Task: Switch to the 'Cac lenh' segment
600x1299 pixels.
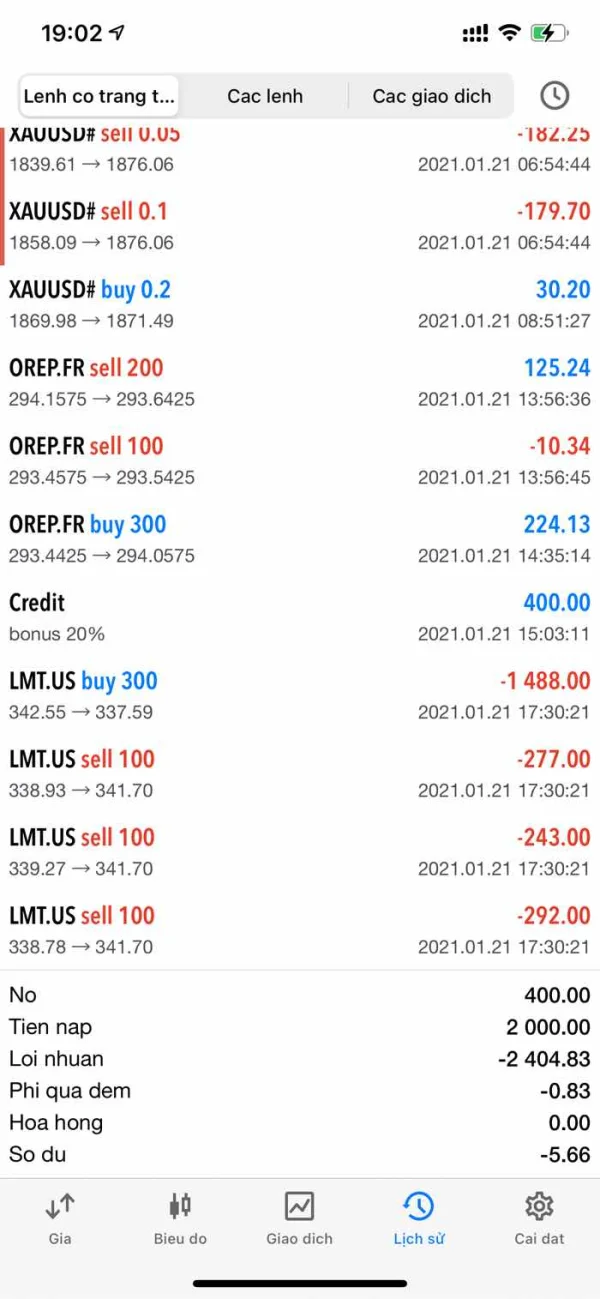Action: click(265, 96)
